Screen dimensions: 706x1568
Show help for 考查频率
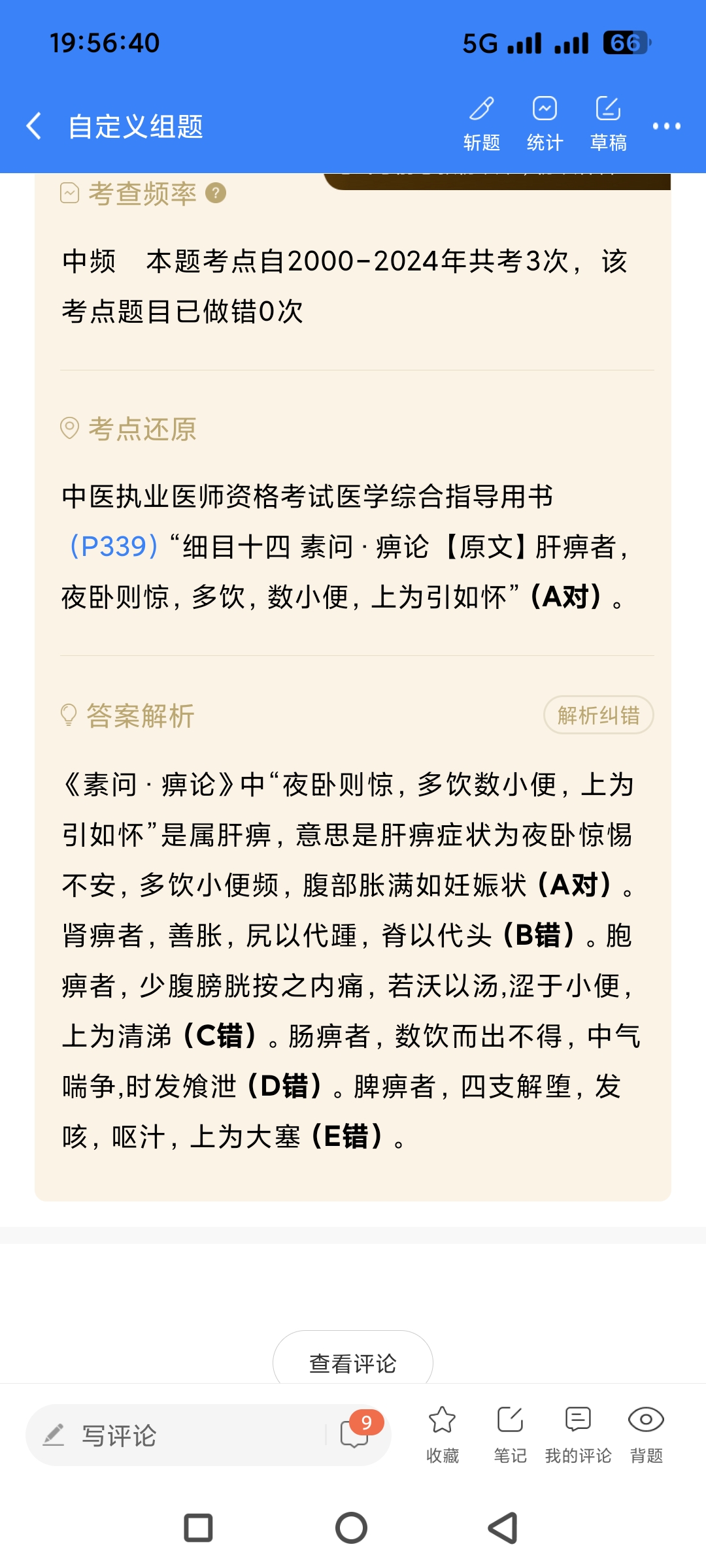[x=216, y=193]
